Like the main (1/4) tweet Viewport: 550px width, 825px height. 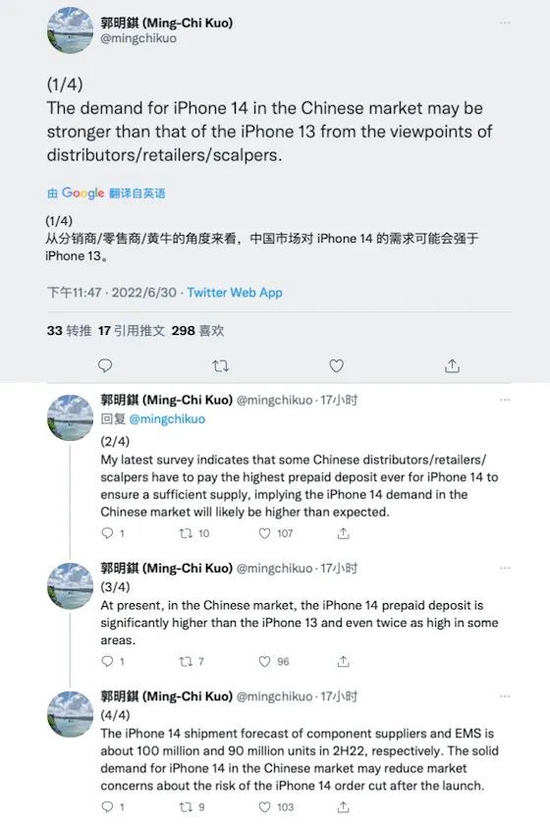point(336,365)
